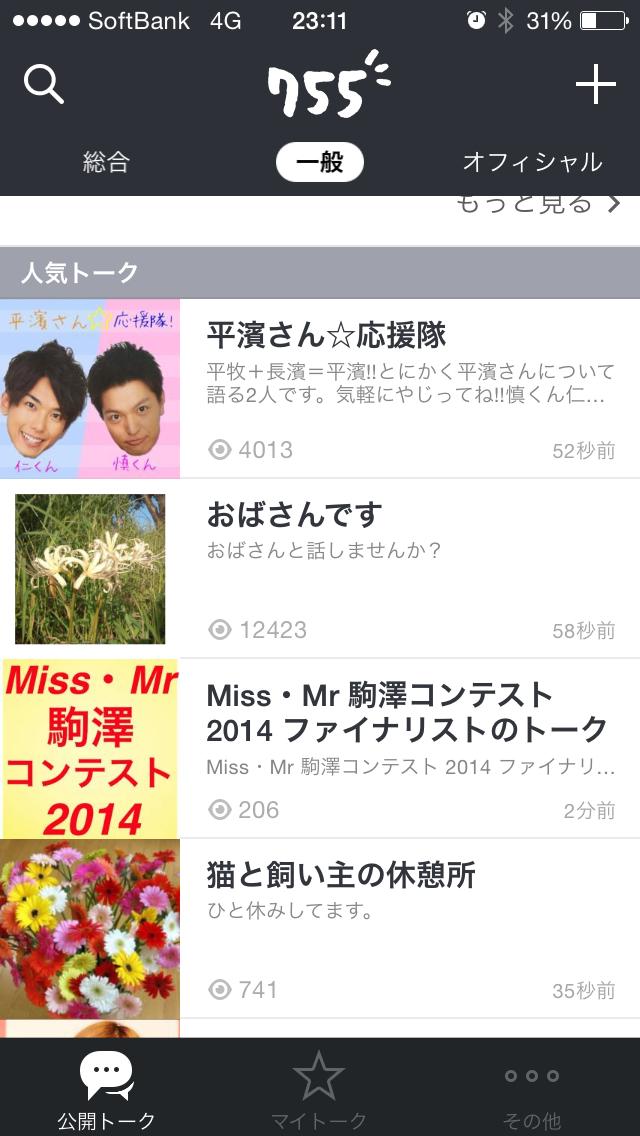Select the 一般 tab
640x1136 pixels.
(320, 162)
